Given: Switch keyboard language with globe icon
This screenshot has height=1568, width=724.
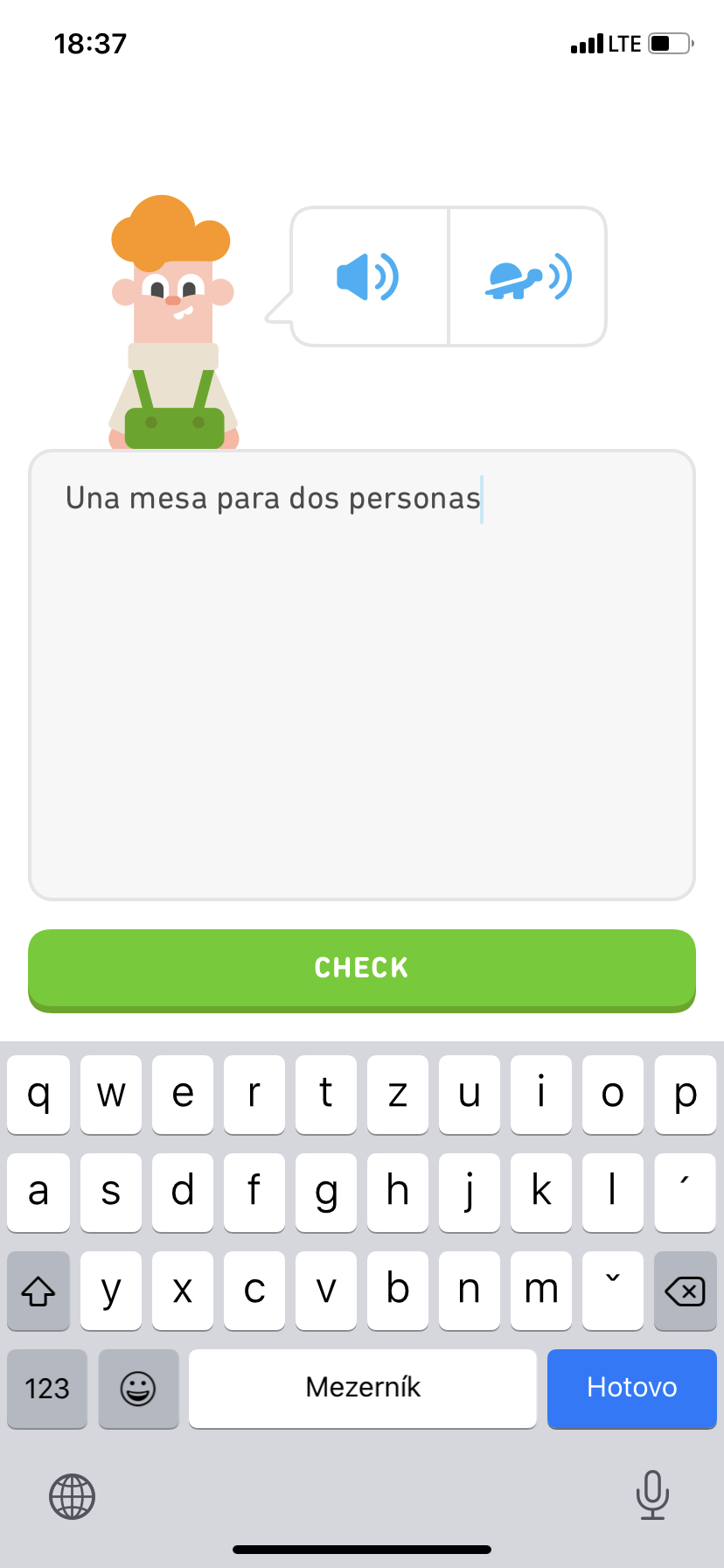Looking at the screenshot, I should [x=72, y=1496].
